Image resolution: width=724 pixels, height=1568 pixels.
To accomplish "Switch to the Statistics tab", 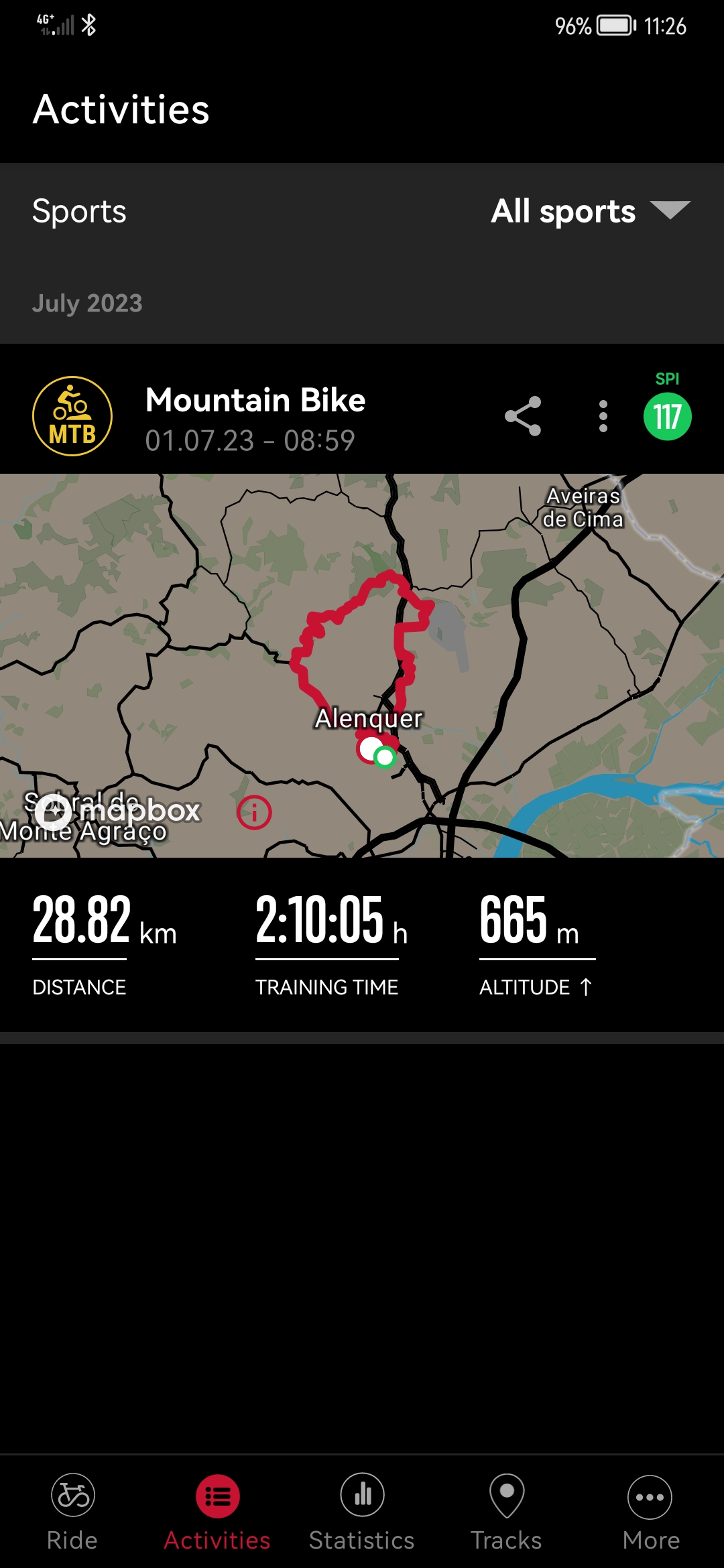I will point(362,1512).
